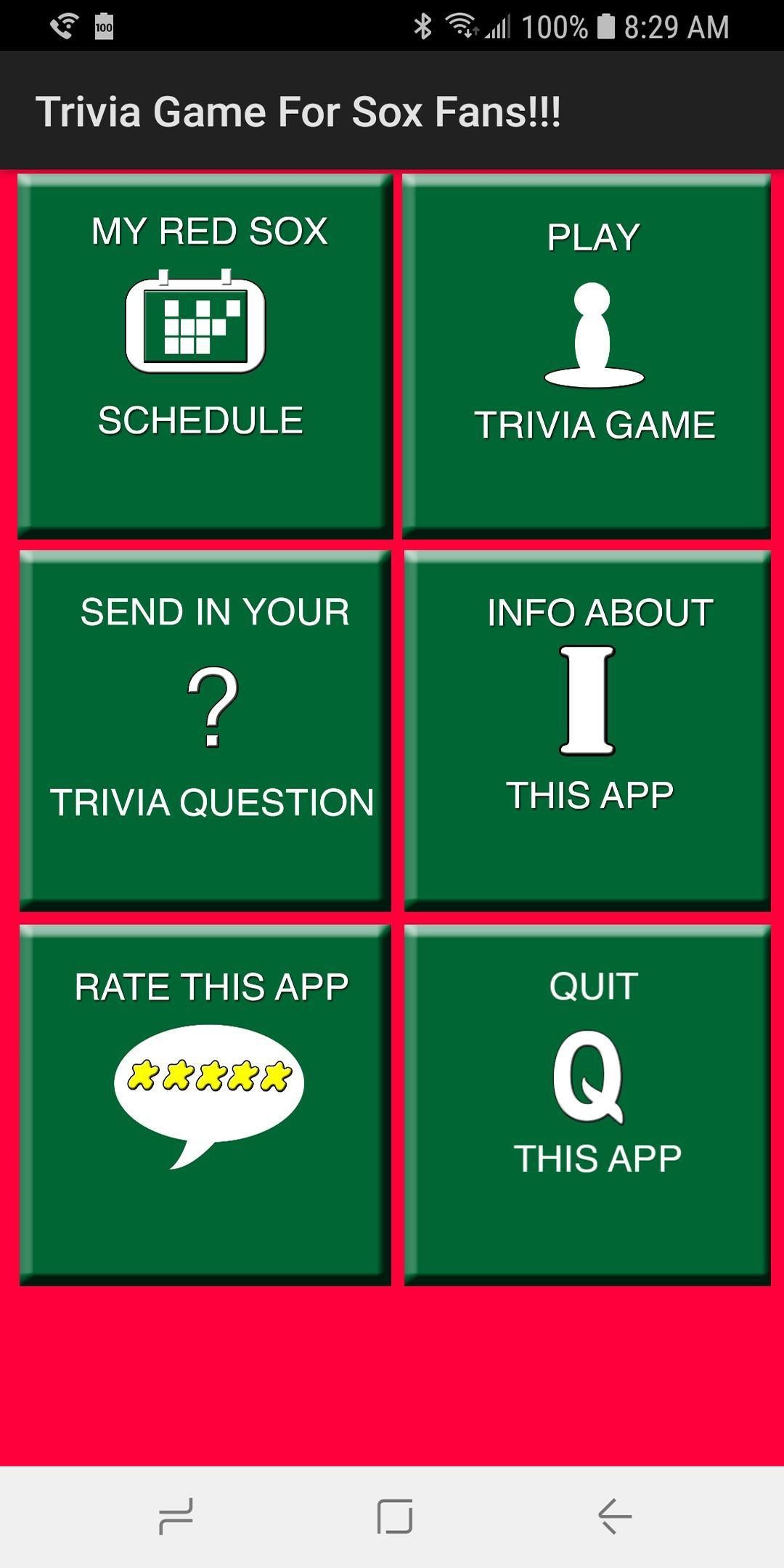View Info About This App
This screenshot has width=784, height=1568.
tap(587, 730)
